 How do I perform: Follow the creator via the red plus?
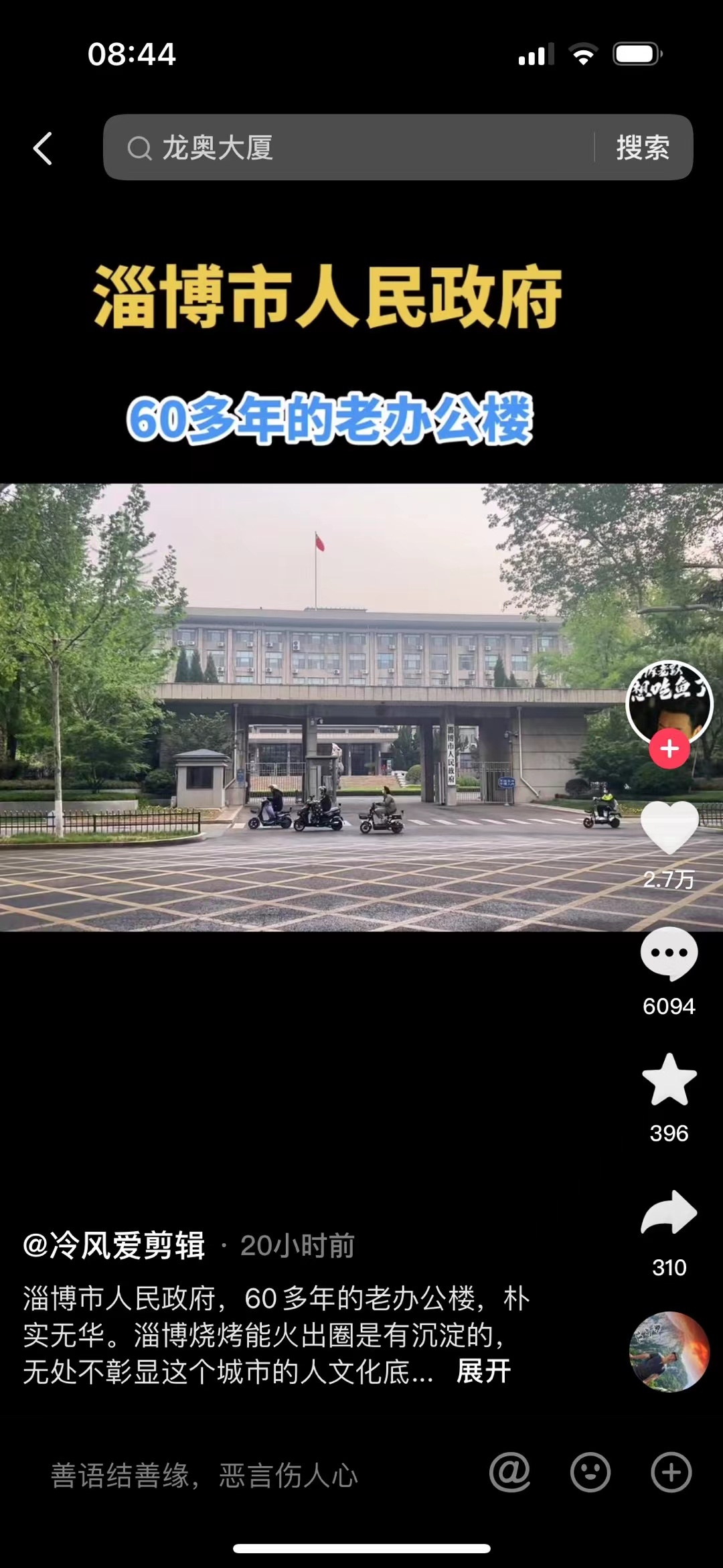tap(669, 749)
